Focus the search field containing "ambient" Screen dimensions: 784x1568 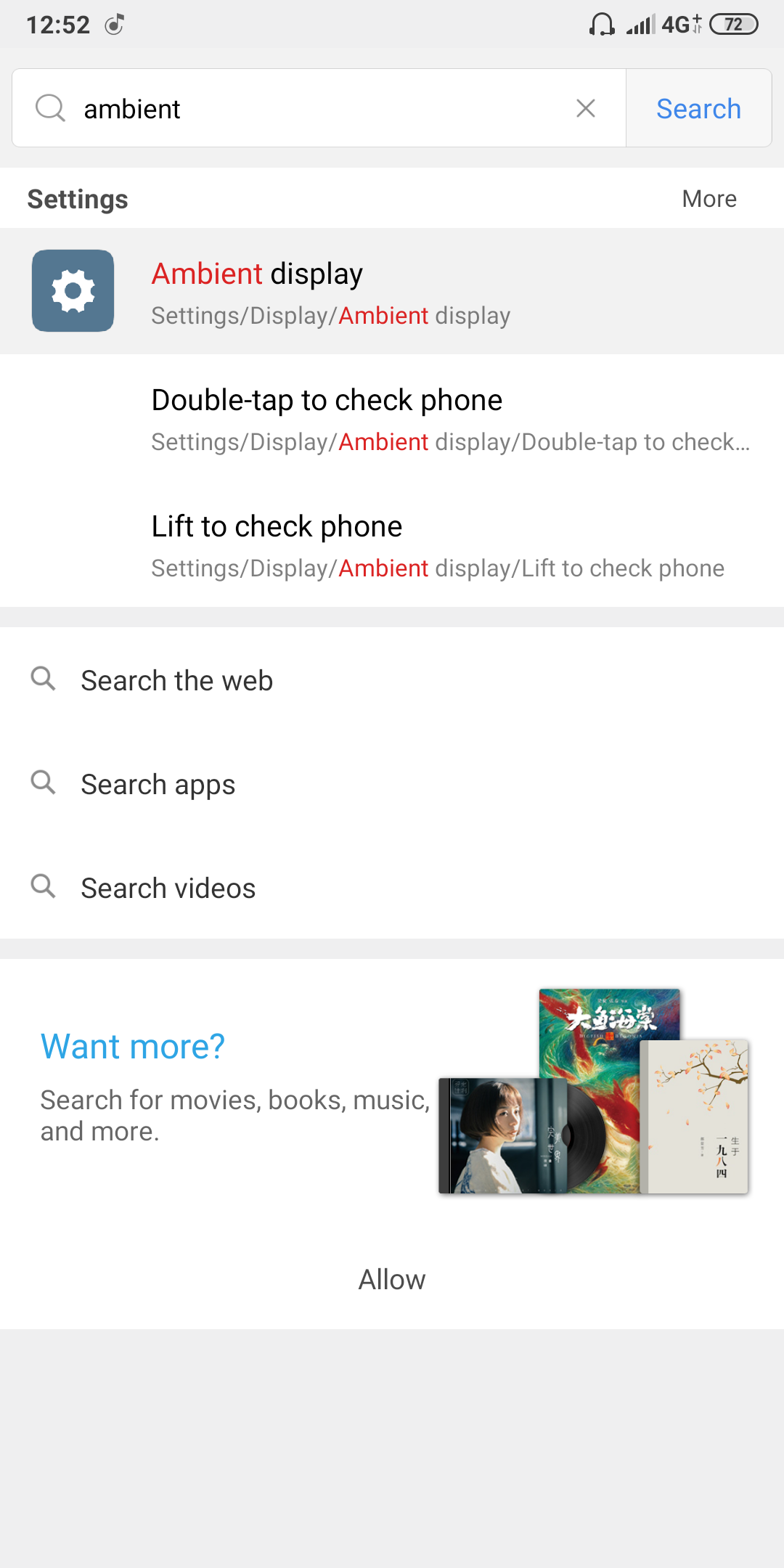pyautogui.click(x=319, y=109)
